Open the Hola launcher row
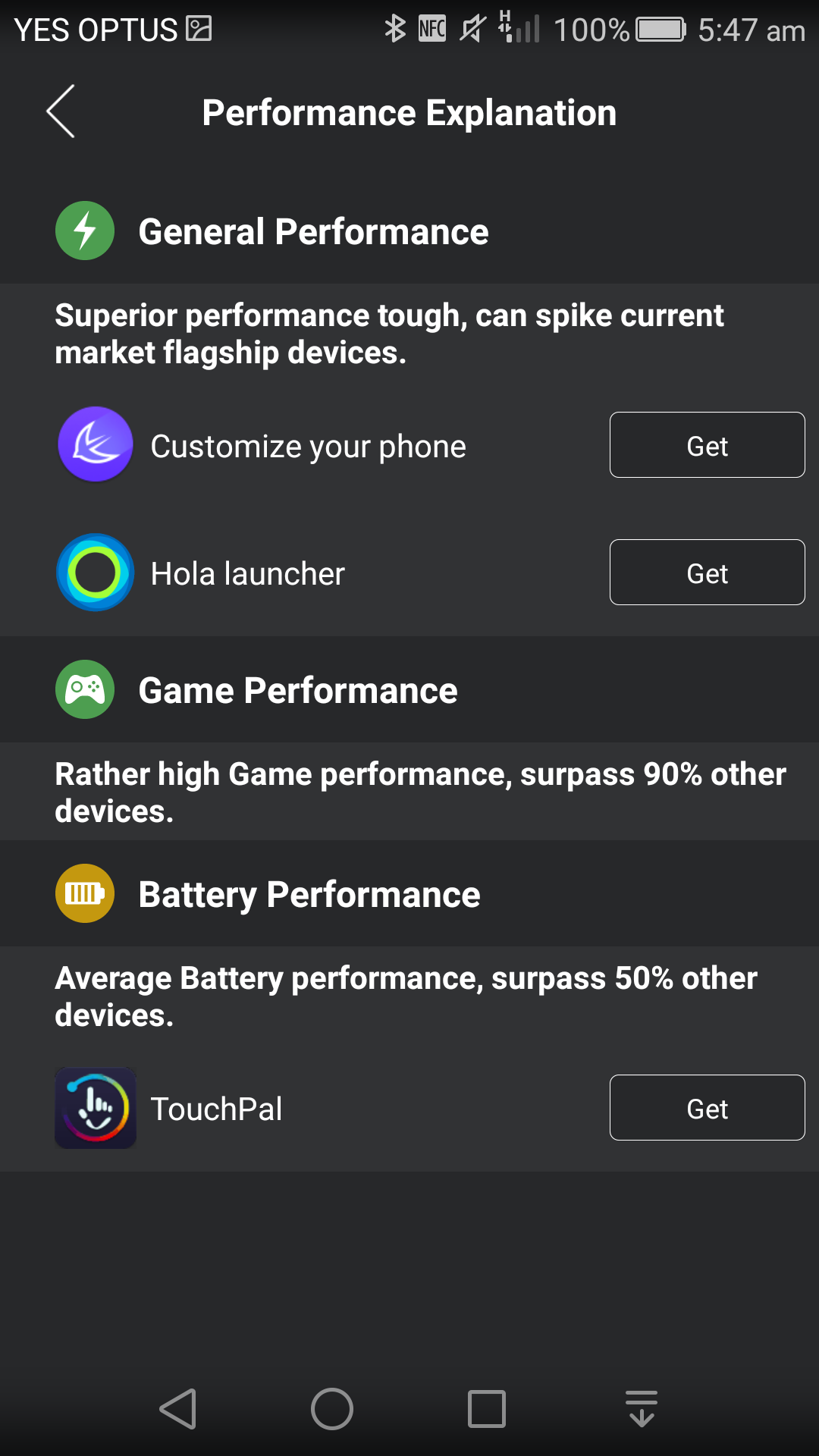 click(x=409, y=573)
